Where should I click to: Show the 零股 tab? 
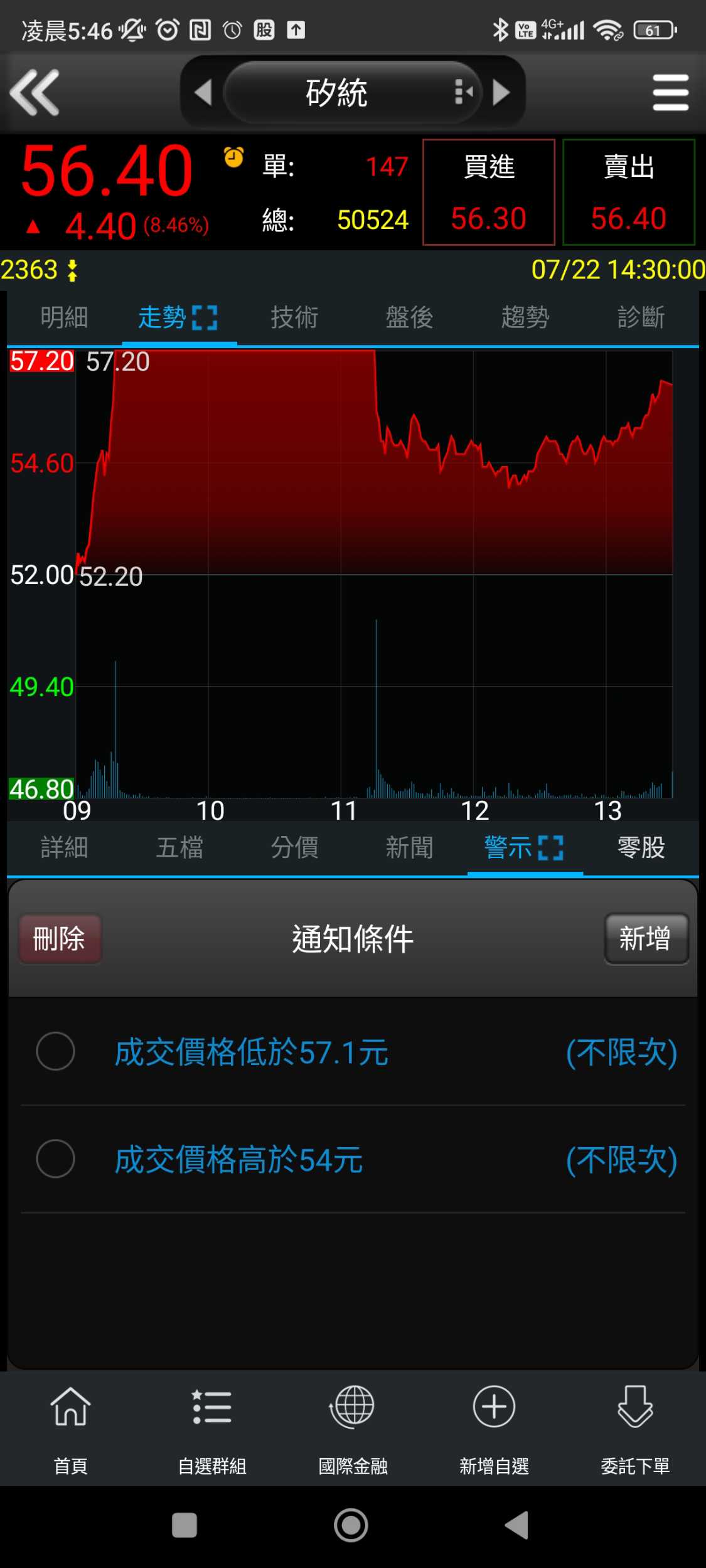click(x=641, y=848)
